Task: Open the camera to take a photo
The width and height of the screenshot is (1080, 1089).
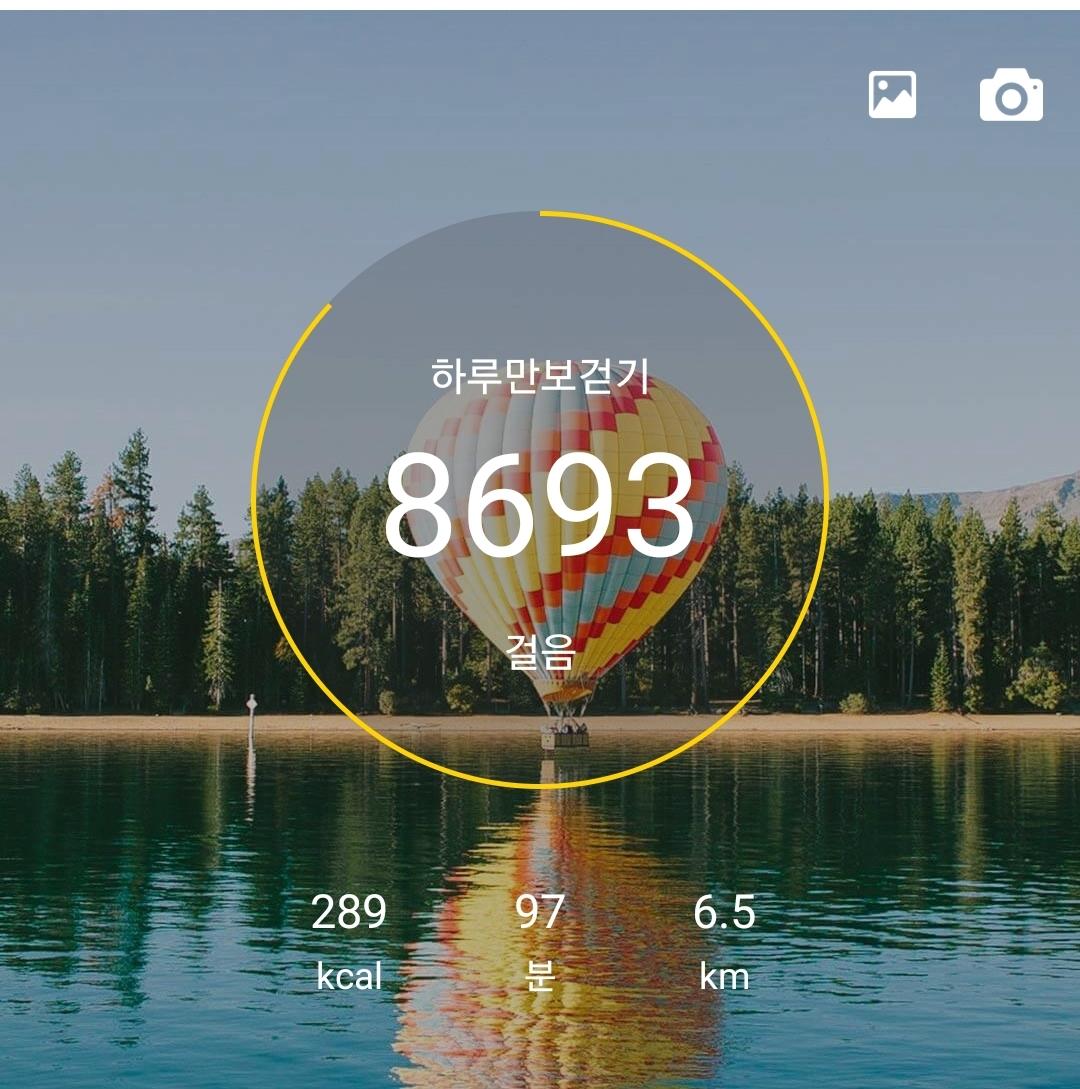Action: pyautogui.click(x=1011, y=96)
